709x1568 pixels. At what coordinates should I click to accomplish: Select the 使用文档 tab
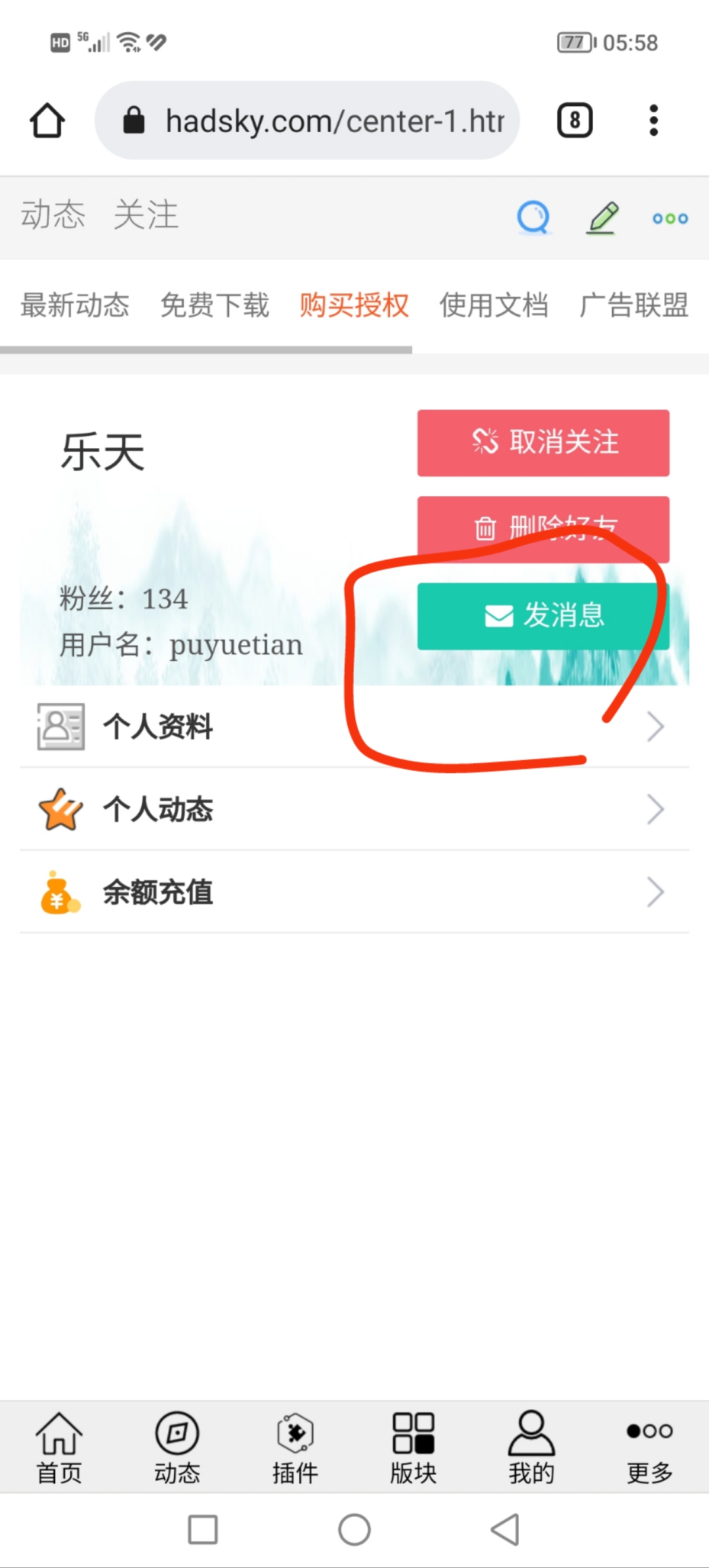pyautogui.click(x=494, y=305)
